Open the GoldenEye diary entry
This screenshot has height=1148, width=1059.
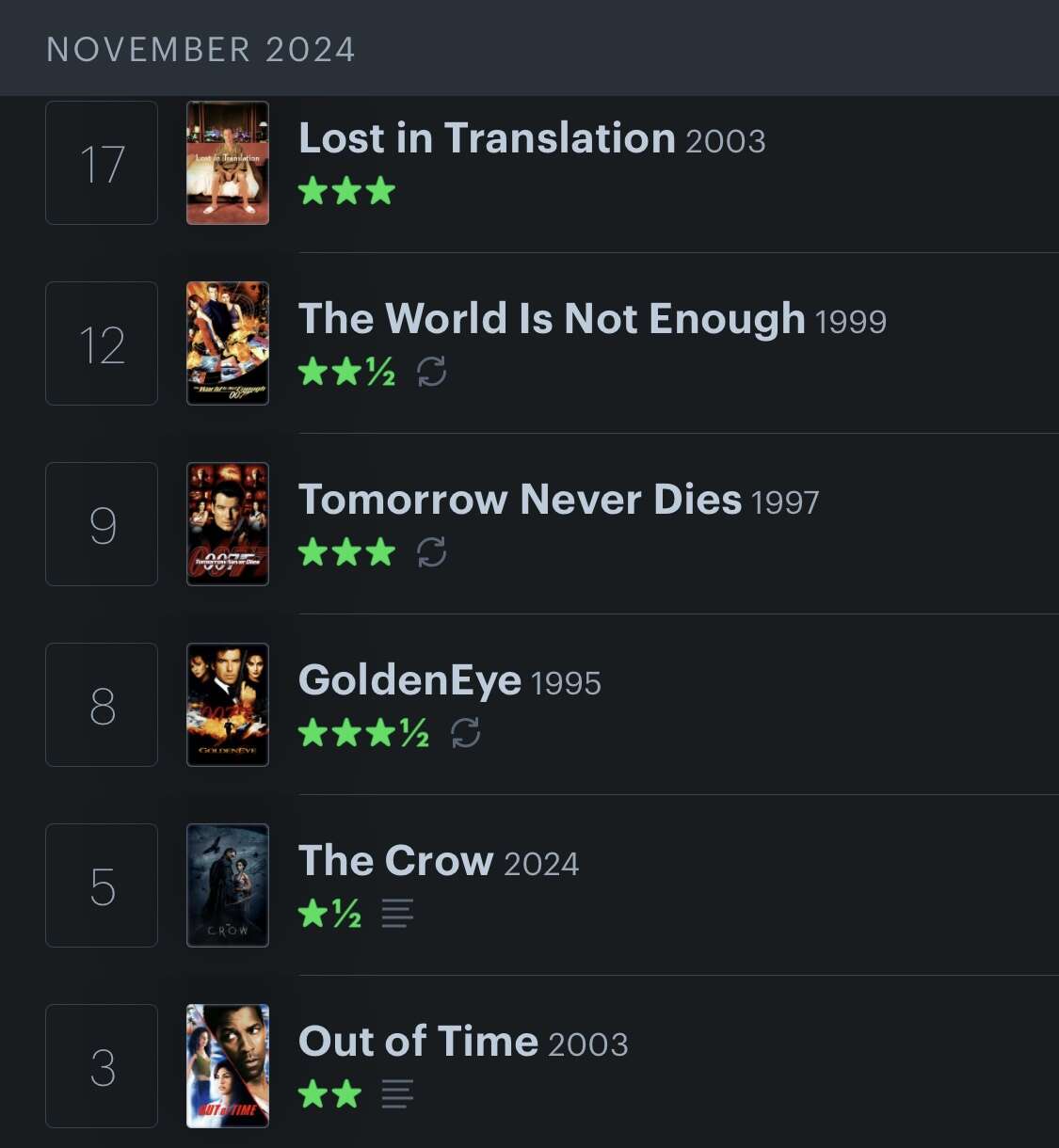point(409,681)
